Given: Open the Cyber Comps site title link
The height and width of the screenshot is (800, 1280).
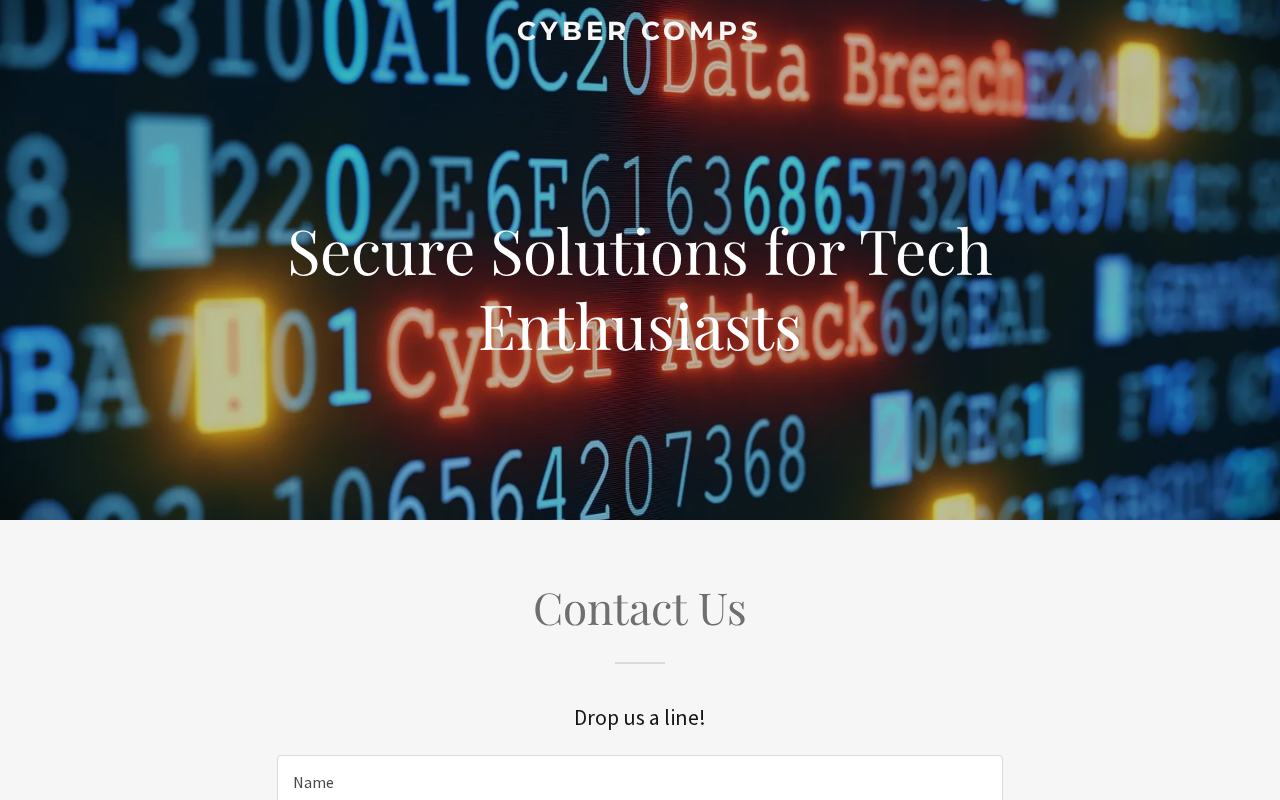Looking at the screenshot, I should coord(639,31).
